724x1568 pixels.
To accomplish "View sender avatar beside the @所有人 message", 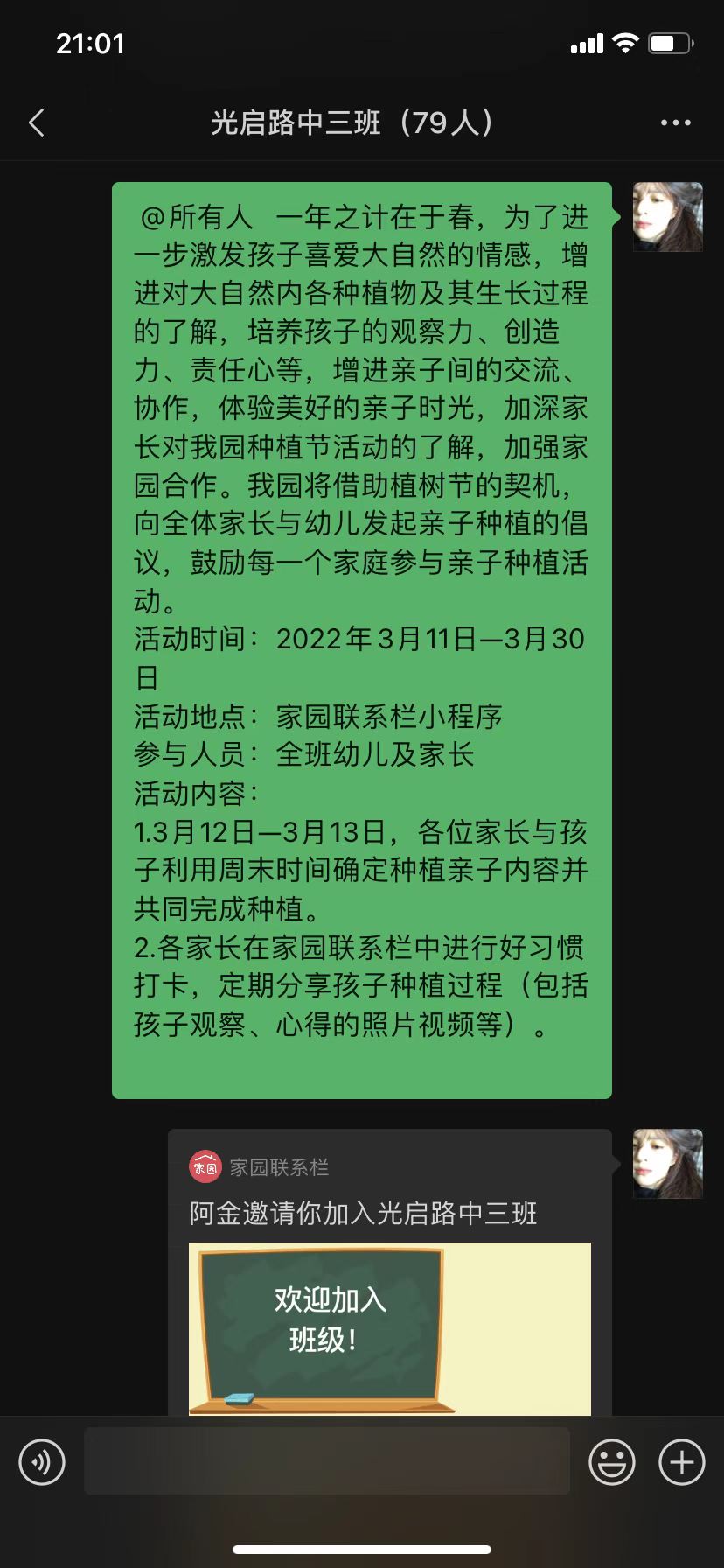I will pyautogui.click(x=667, y=218).
